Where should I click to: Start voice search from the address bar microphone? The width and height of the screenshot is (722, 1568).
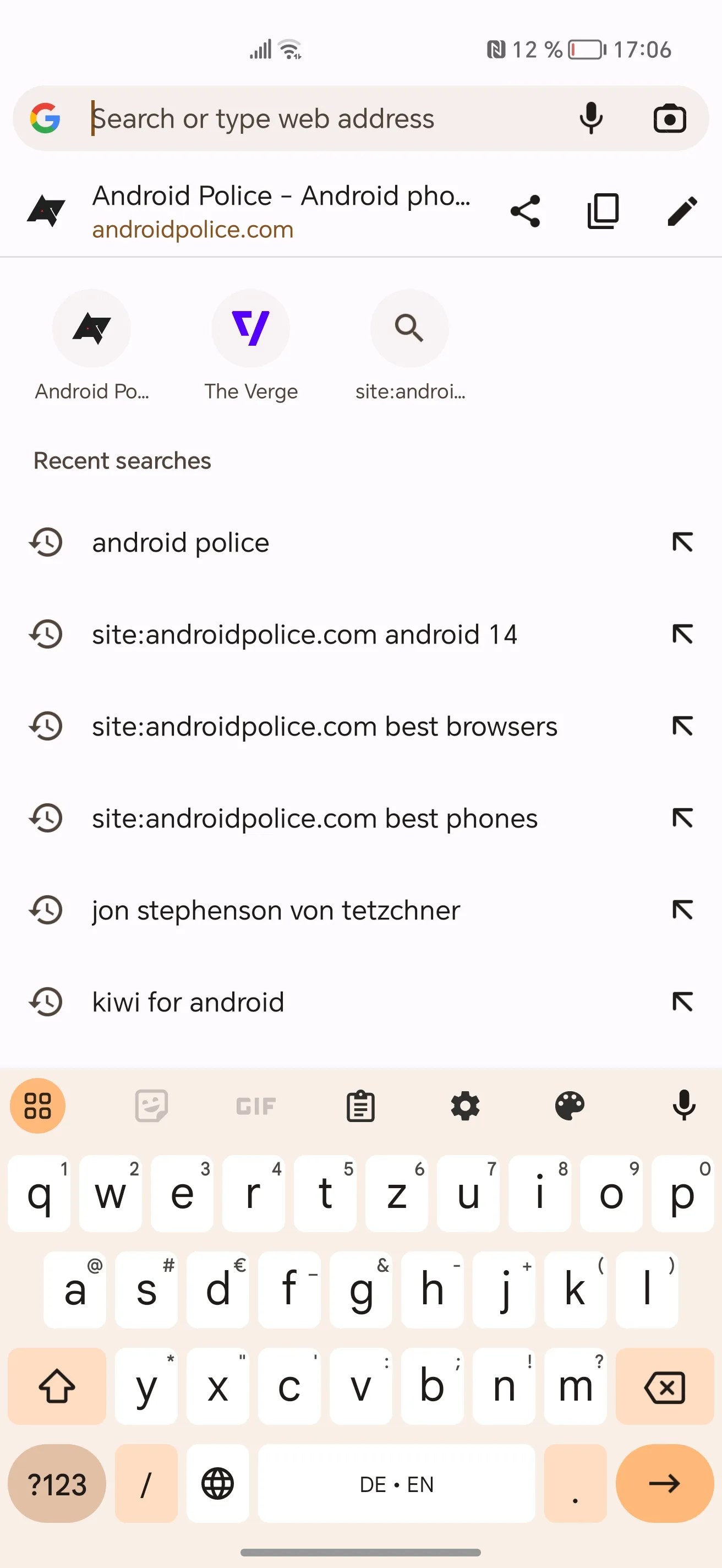pos(590,118)
